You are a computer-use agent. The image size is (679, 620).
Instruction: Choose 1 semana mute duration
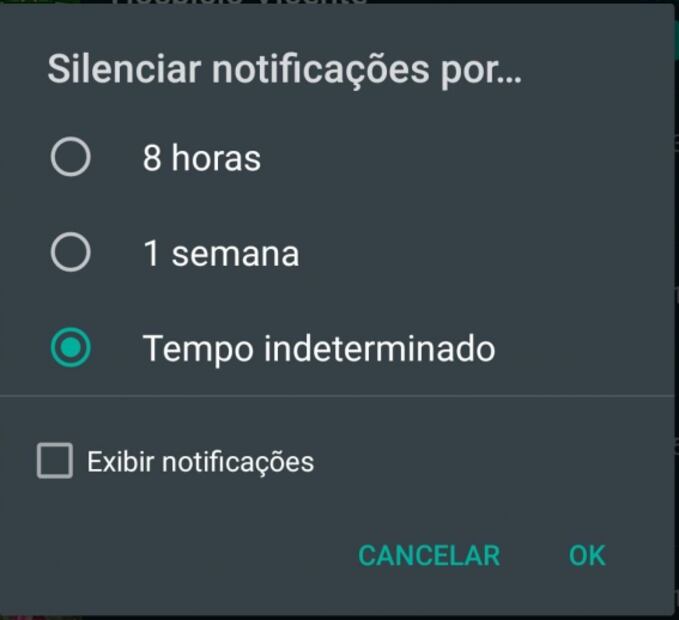pos(70,253)
